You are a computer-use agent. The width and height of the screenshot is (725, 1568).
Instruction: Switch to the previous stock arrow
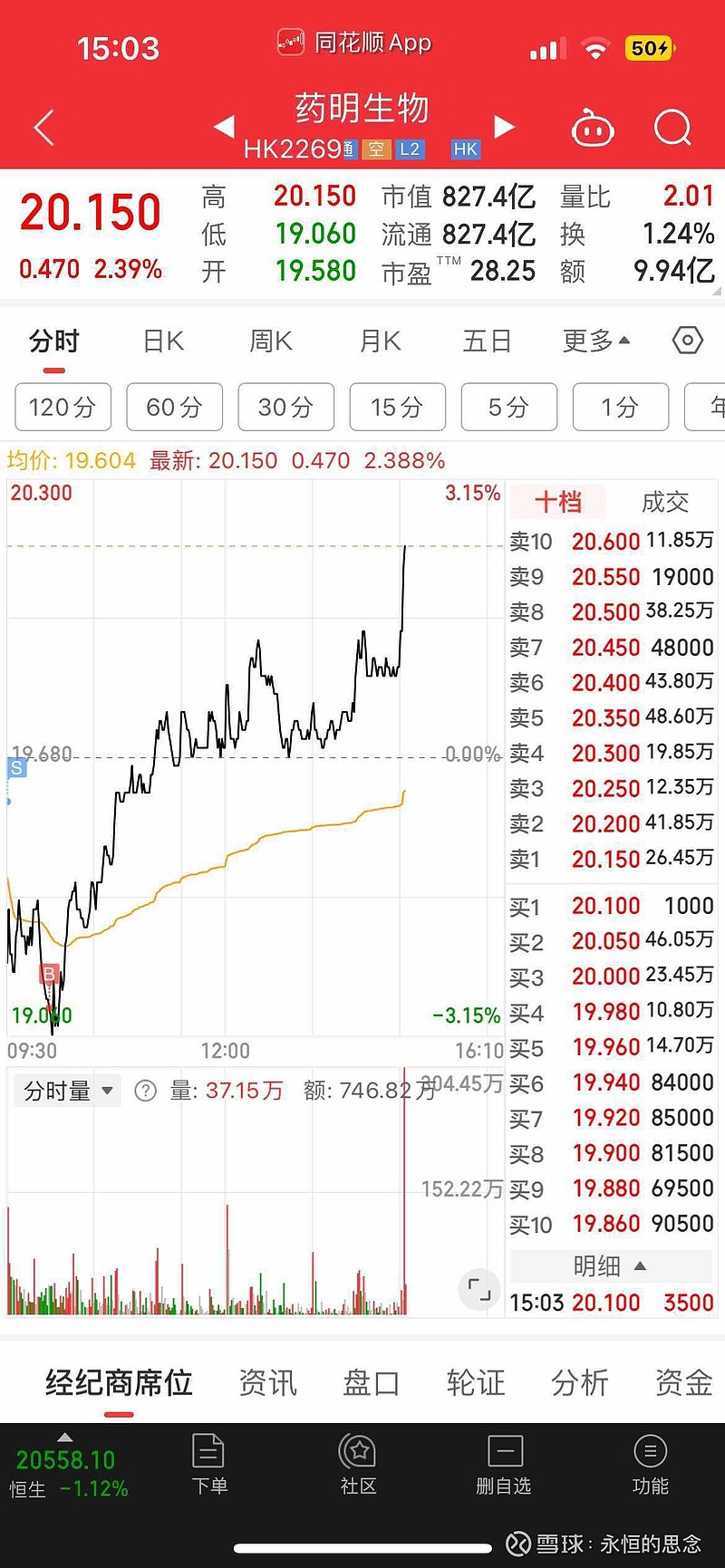click(x=224, y=127)
